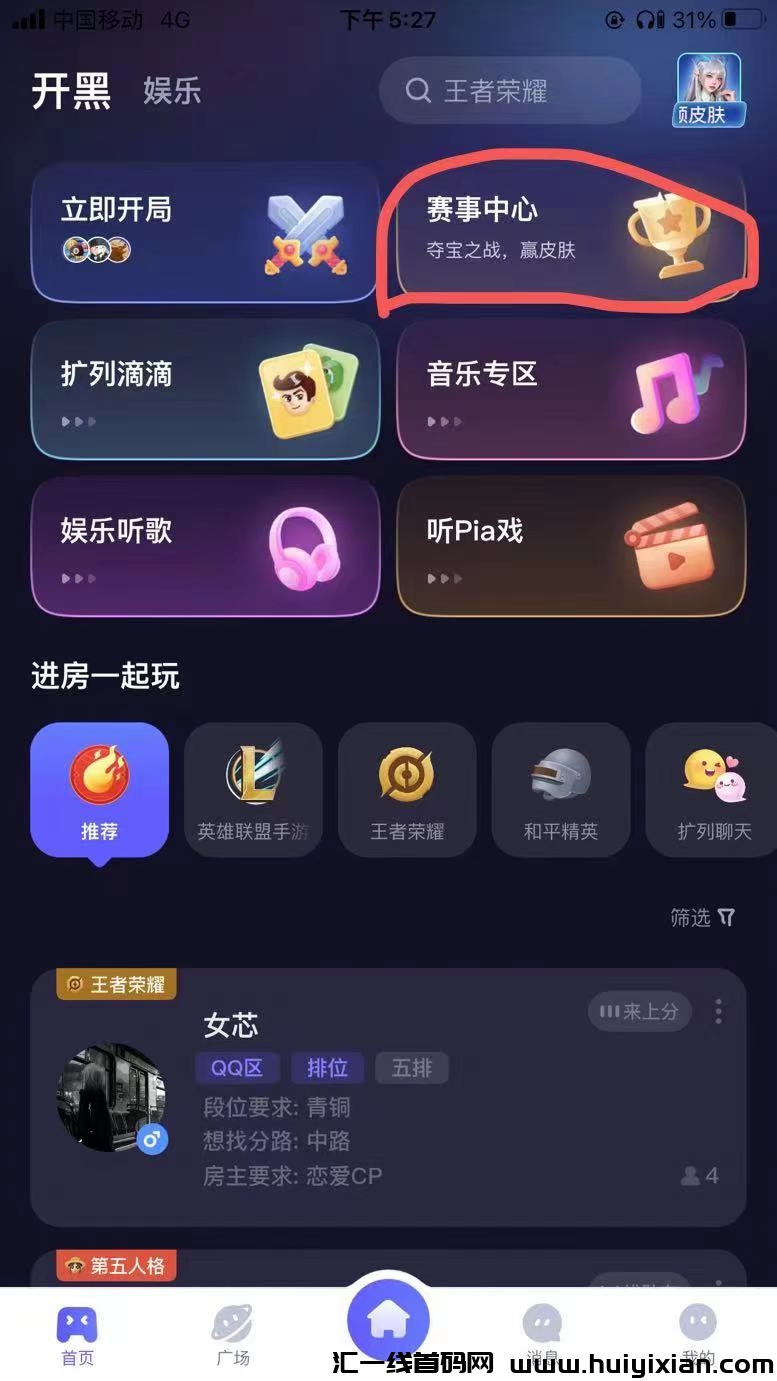The height and width of the screenshot is (1381, 777).
Task: Open the 立即开局 card
Action: 205,232
